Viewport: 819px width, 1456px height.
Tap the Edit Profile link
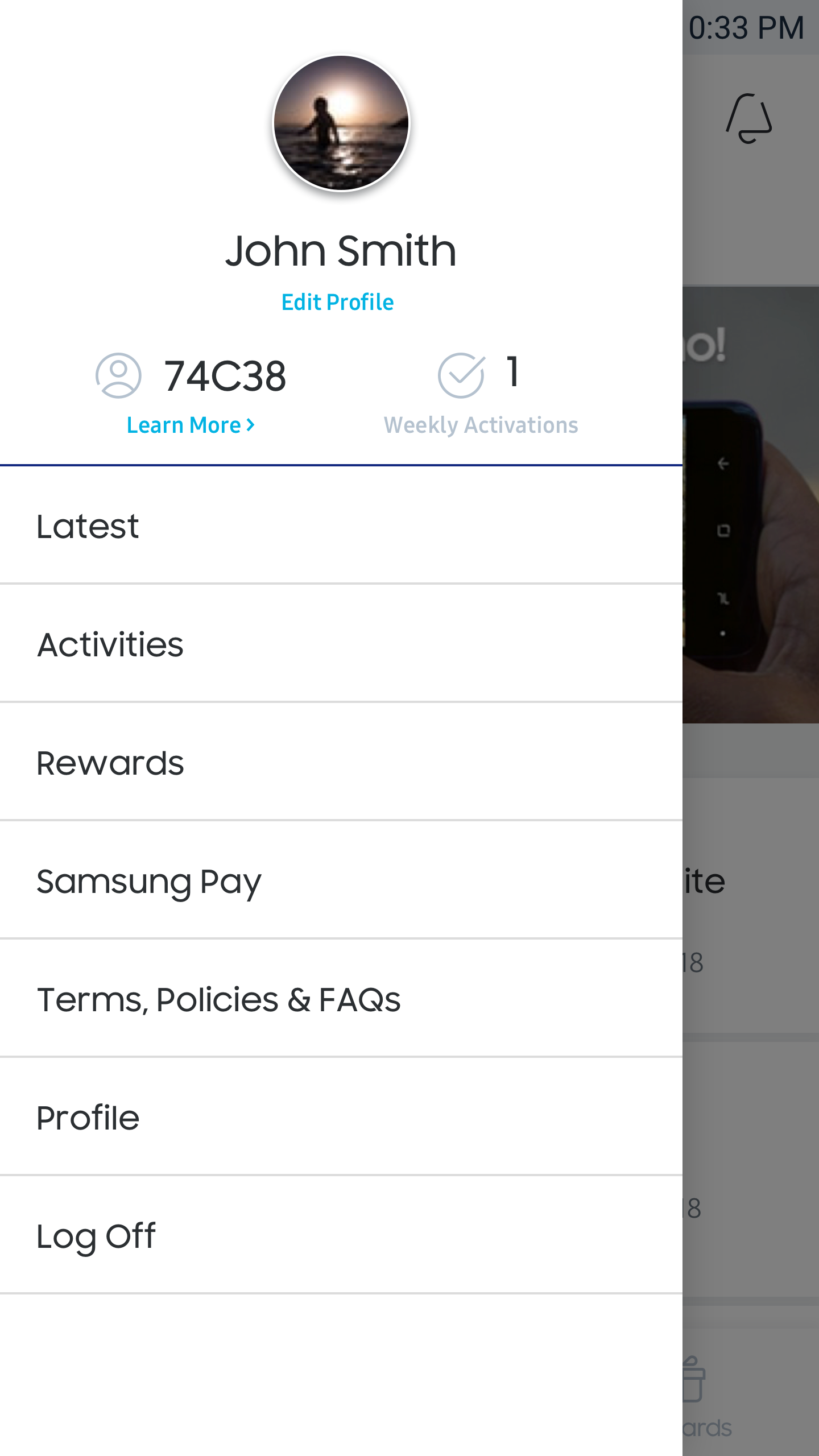(337, 302)
